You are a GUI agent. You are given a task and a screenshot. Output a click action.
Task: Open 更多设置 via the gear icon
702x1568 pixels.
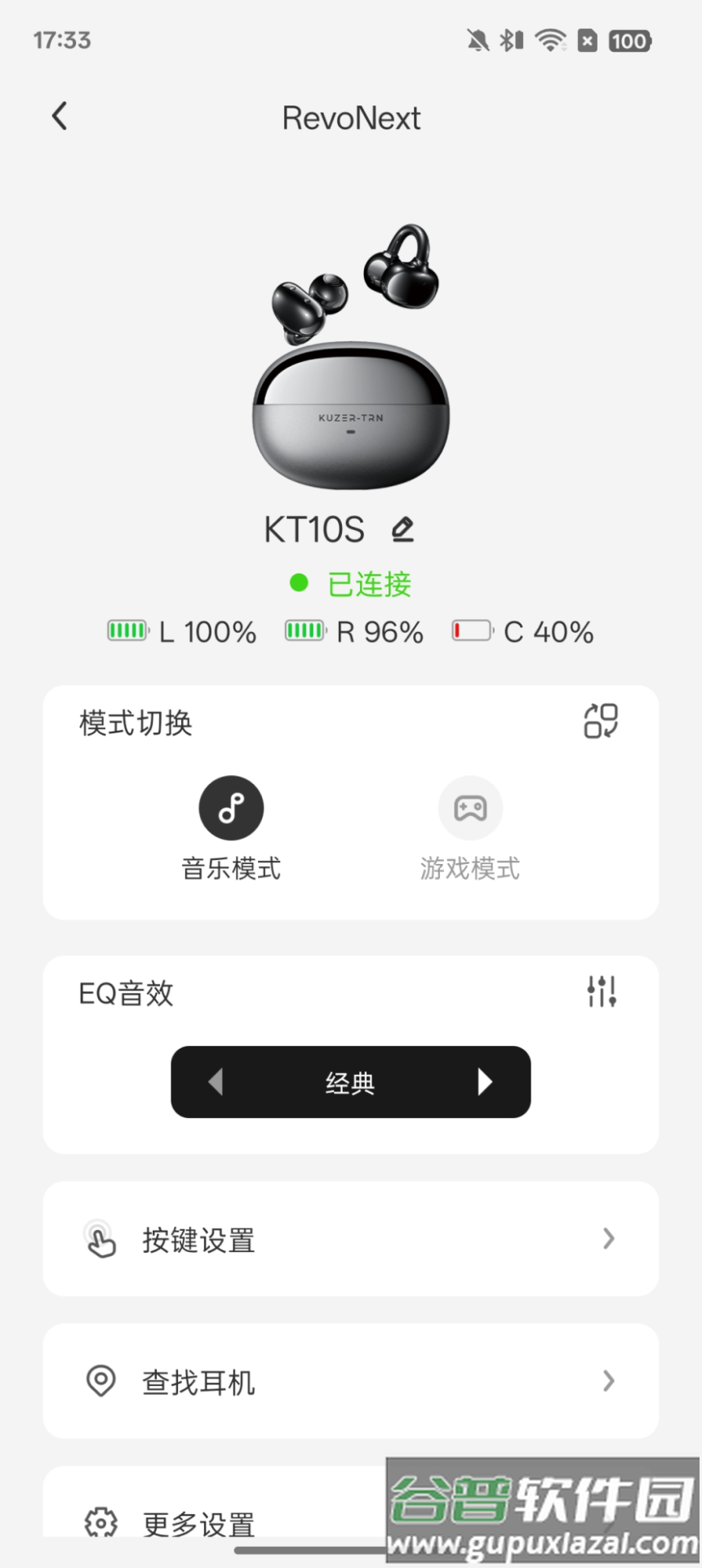coord(100,1522)
